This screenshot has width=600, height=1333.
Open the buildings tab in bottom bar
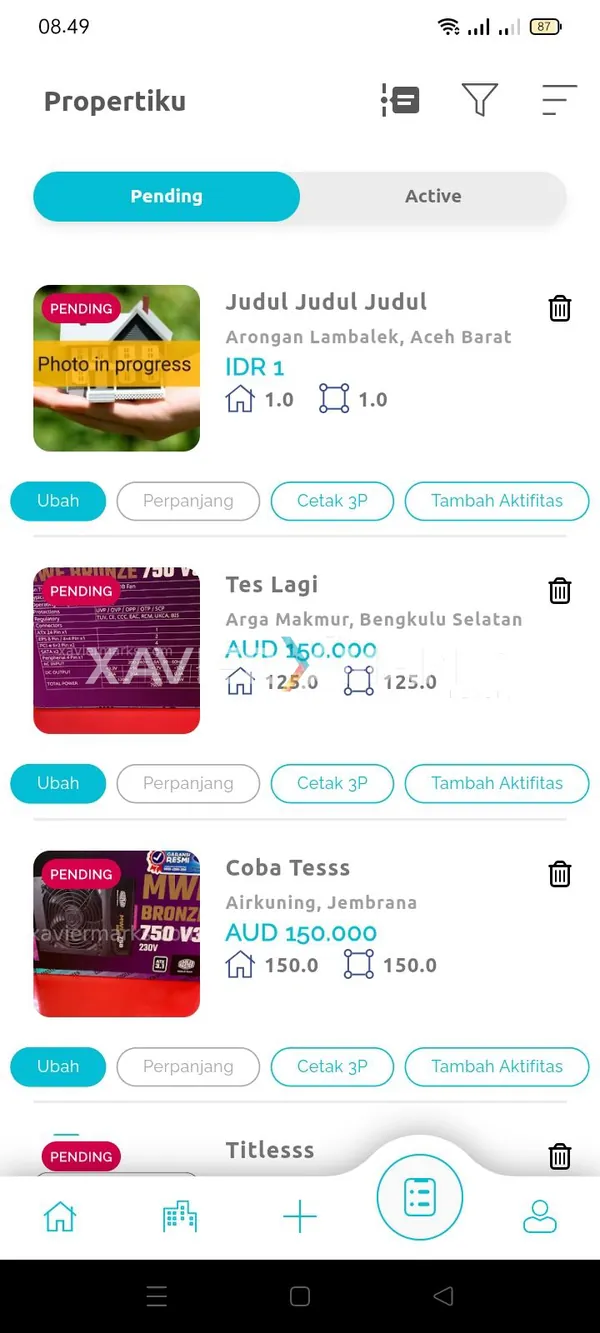coord(180,1217)
